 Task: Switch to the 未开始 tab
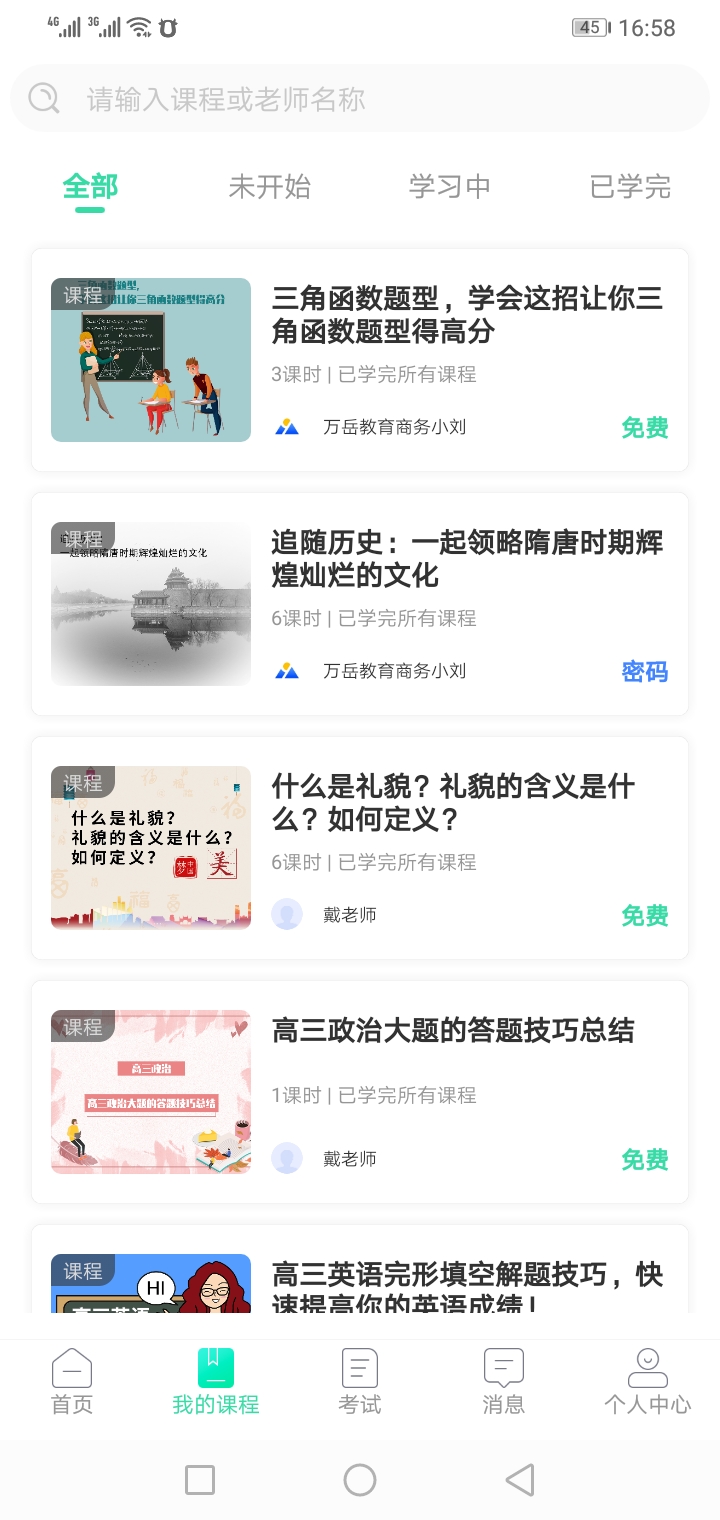[269, 187]
